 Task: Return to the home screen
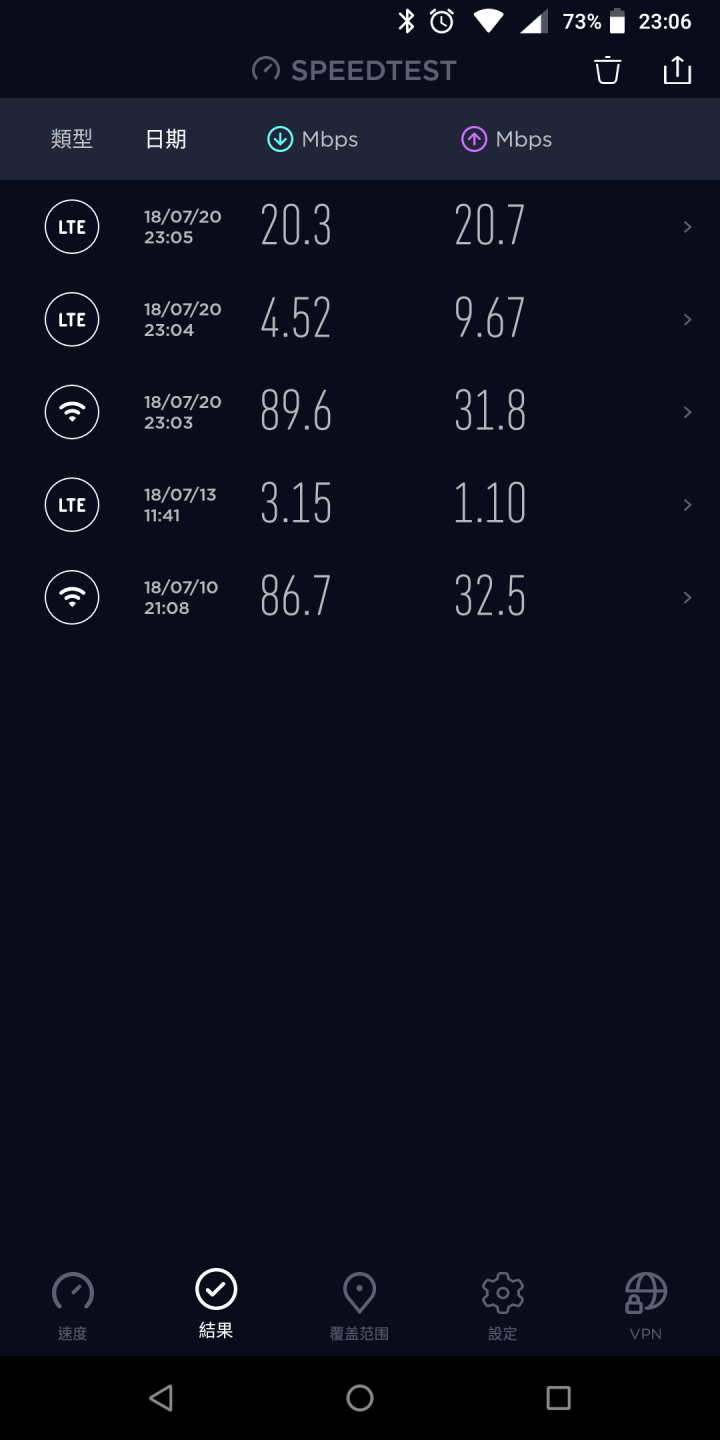click(x=360, y=1397)
